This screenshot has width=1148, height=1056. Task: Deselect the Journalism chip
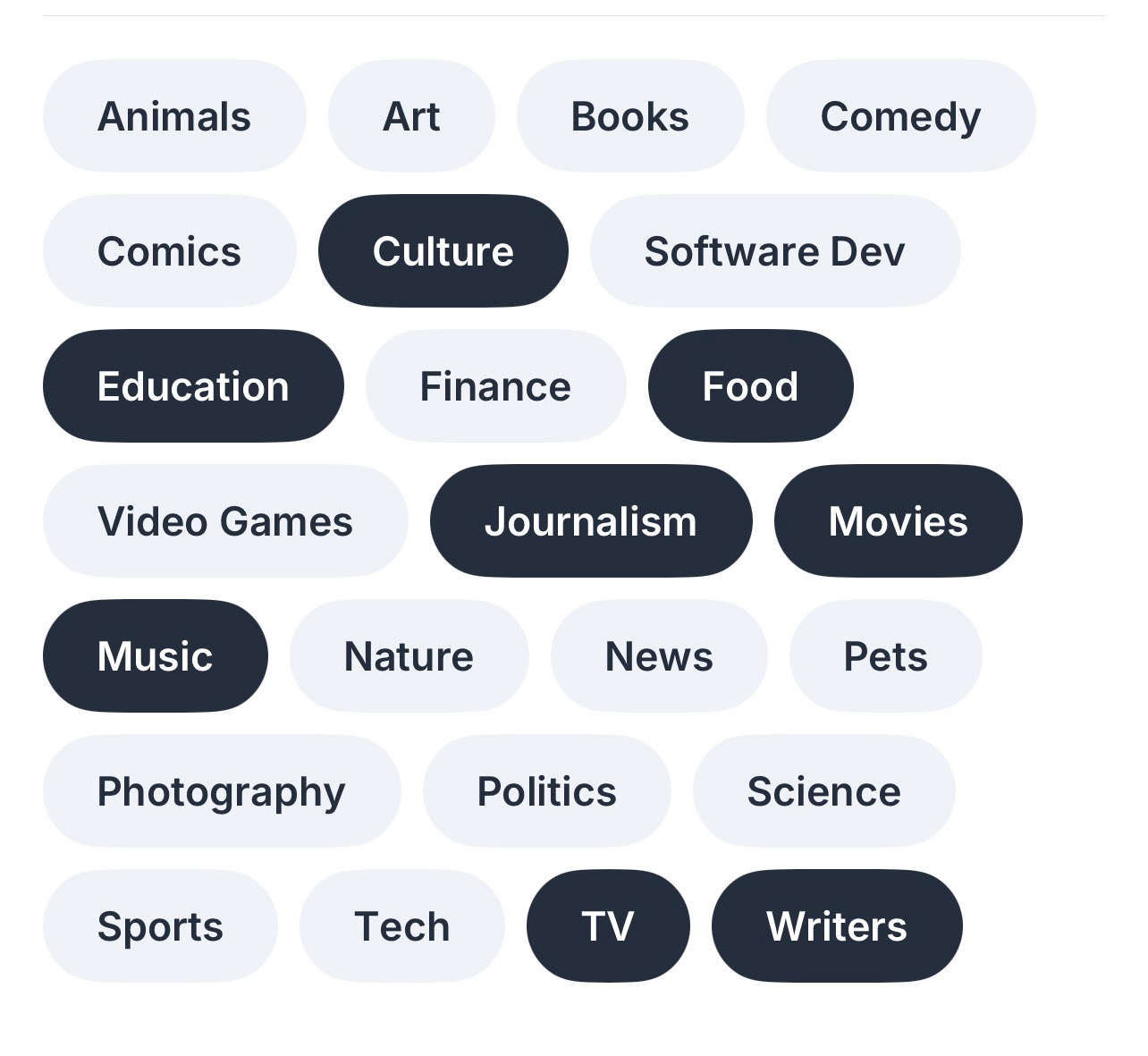point(590,521)
